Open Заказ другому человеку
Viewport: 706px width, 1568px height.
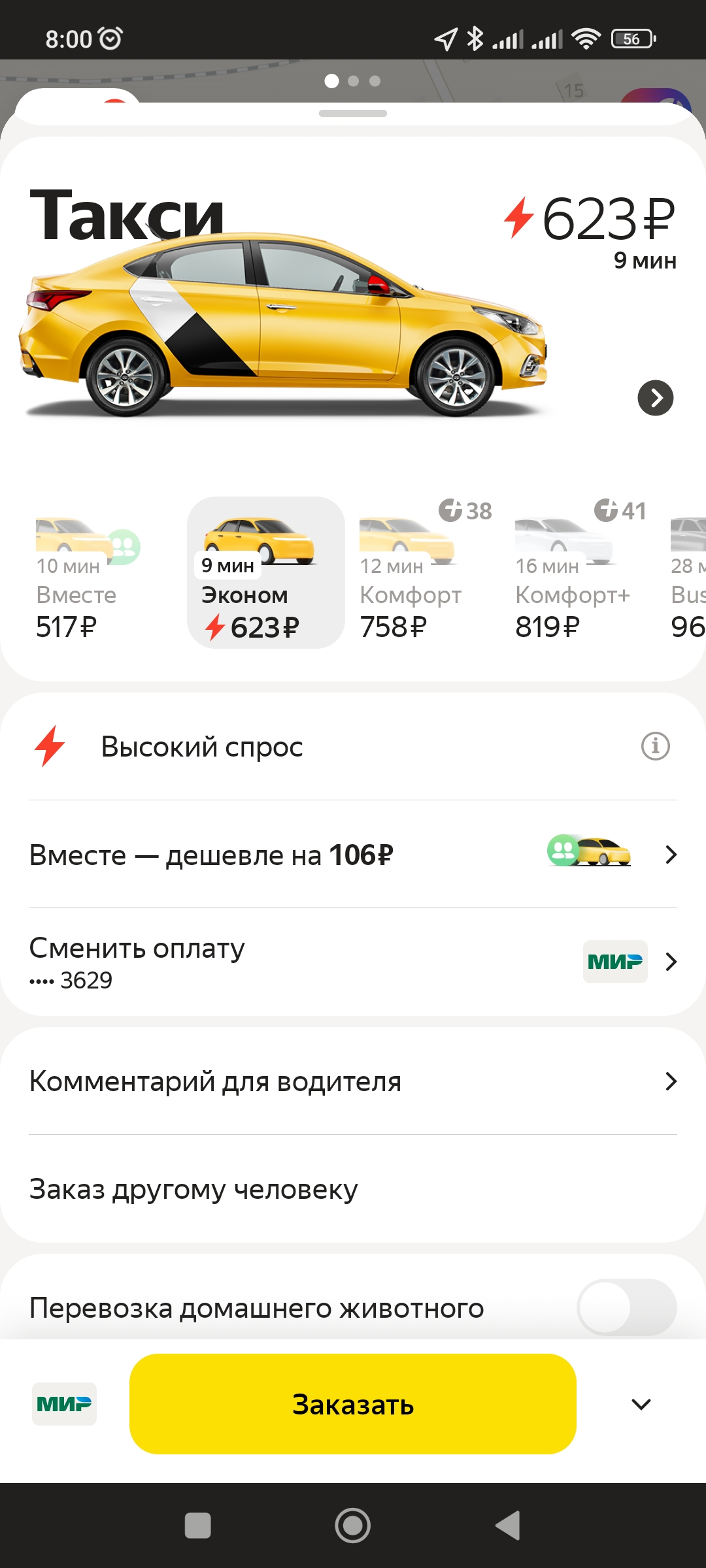(353, 1189)
